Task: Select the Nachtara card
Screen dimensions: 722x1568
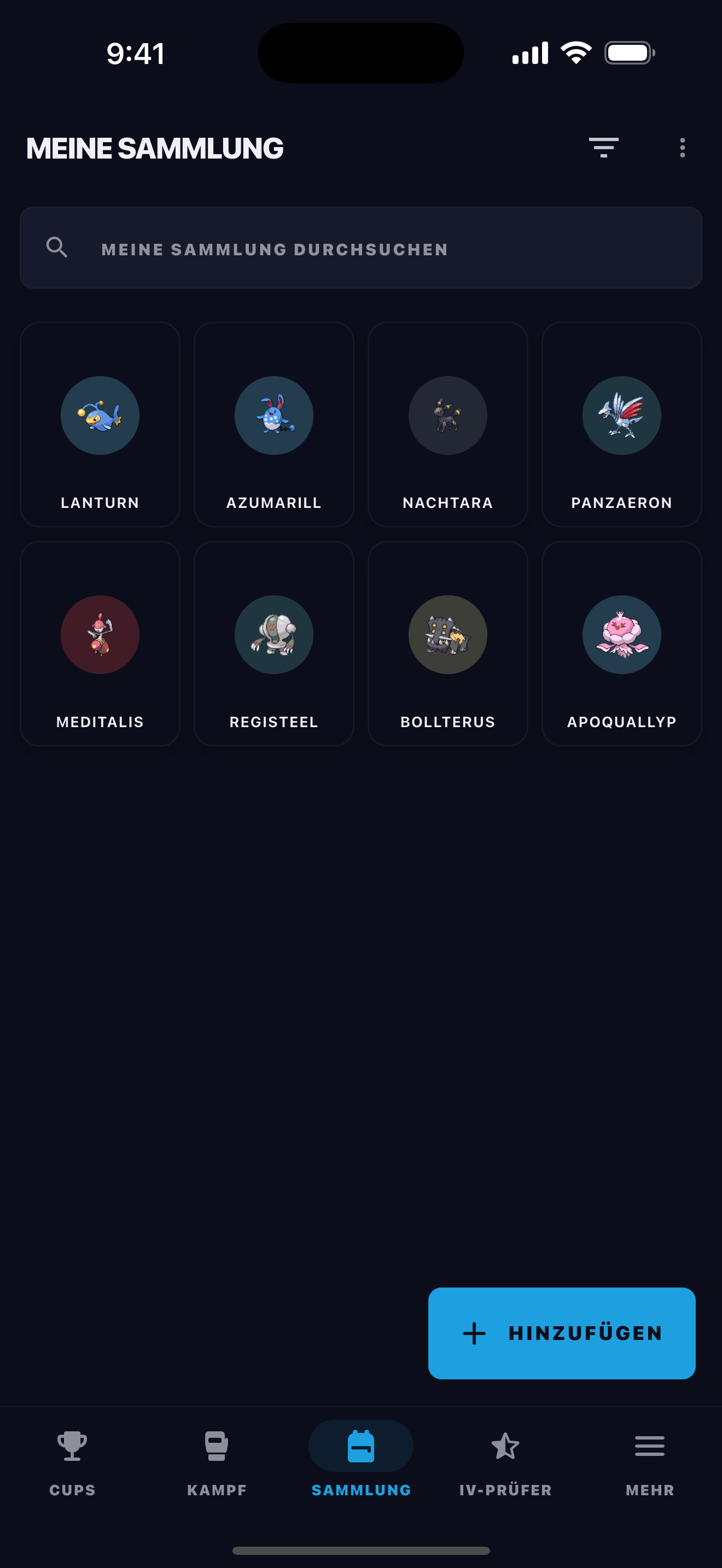Action: (448, 424)
